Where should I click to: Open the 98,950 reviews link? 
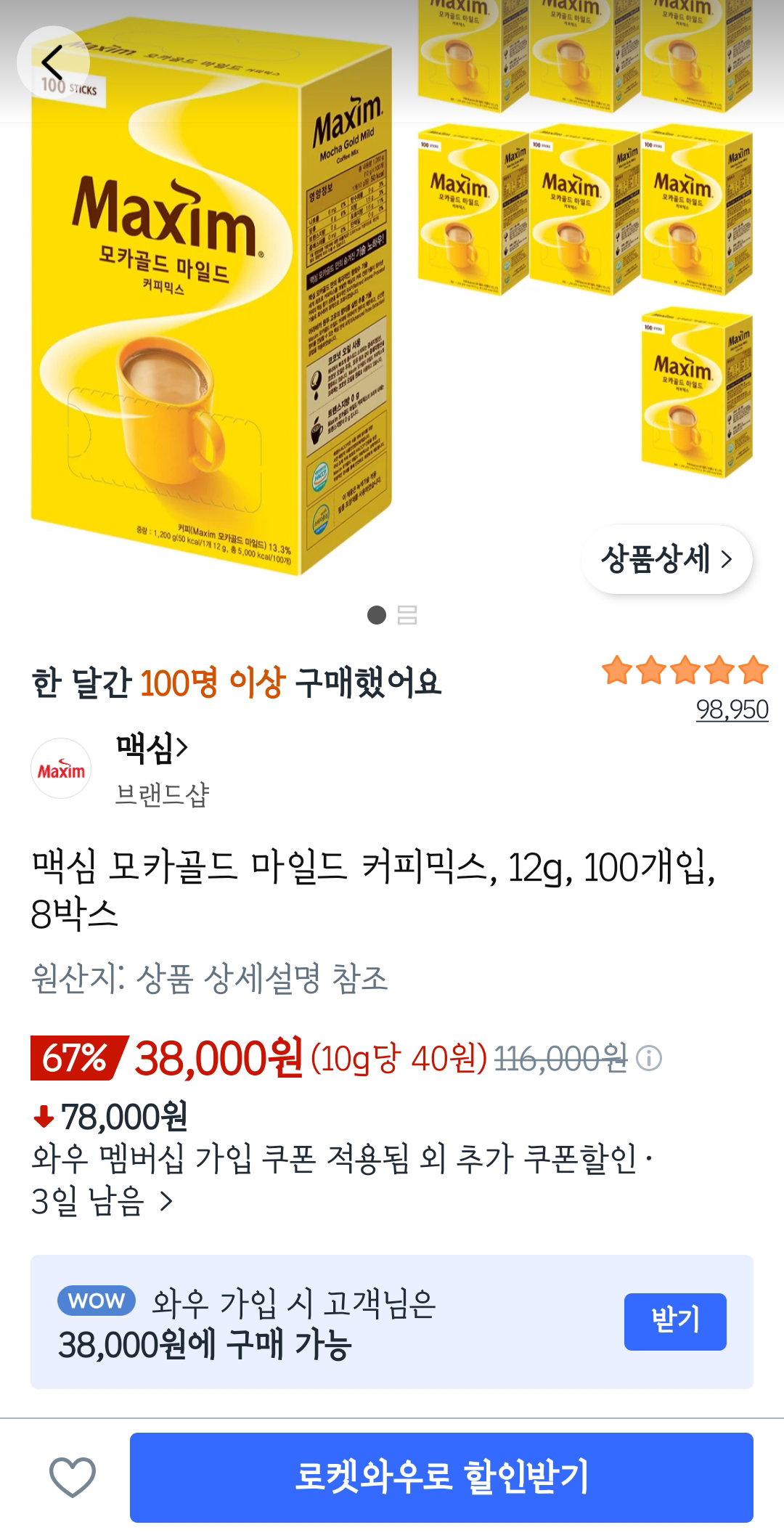pos(732,709)
